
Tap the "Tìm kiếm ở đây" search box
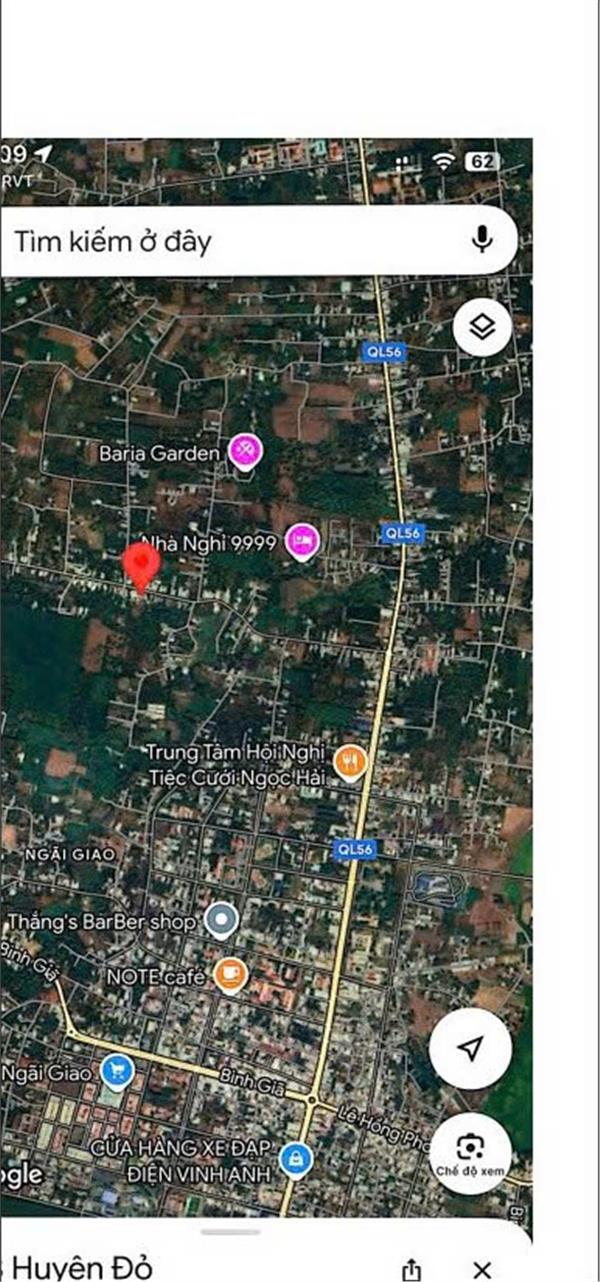click(230, 241)
